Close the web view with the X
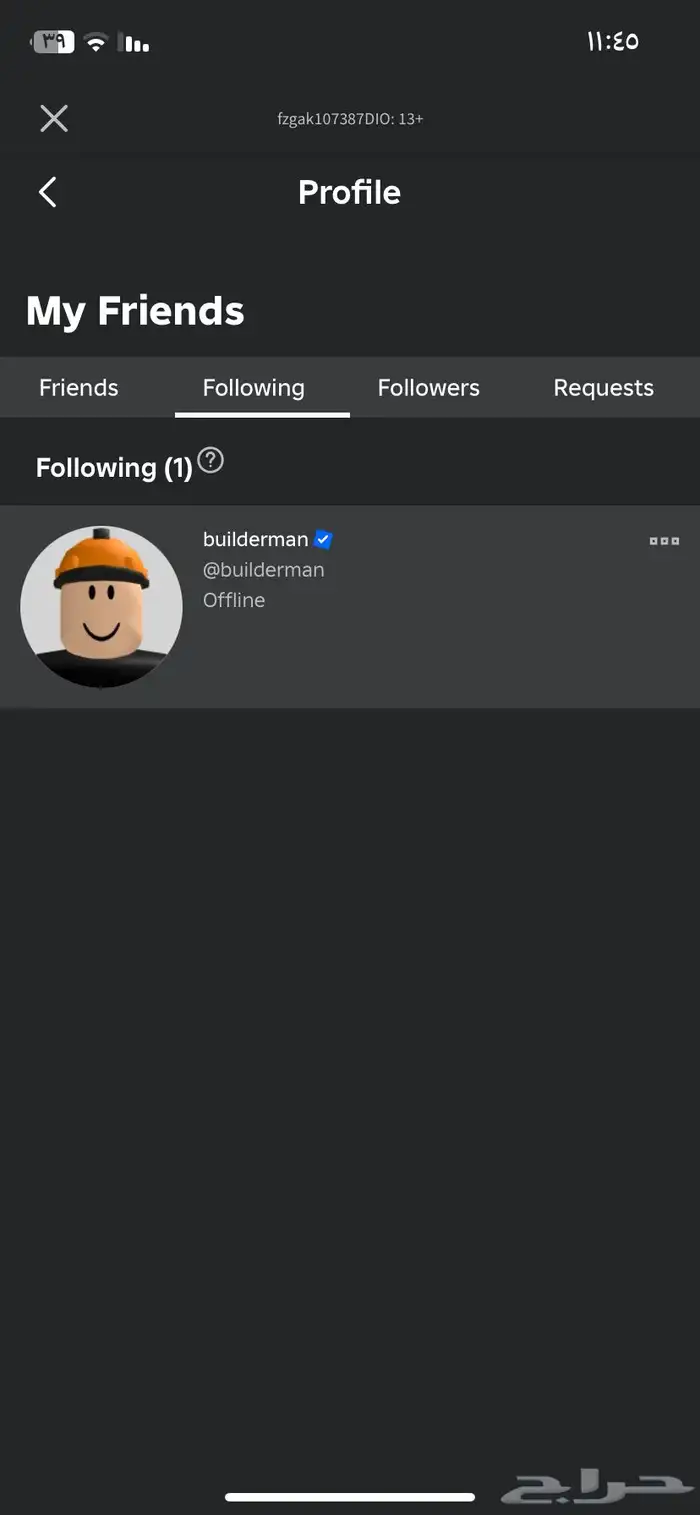This screenshot has height=1515, width=700. coord(54,119)
